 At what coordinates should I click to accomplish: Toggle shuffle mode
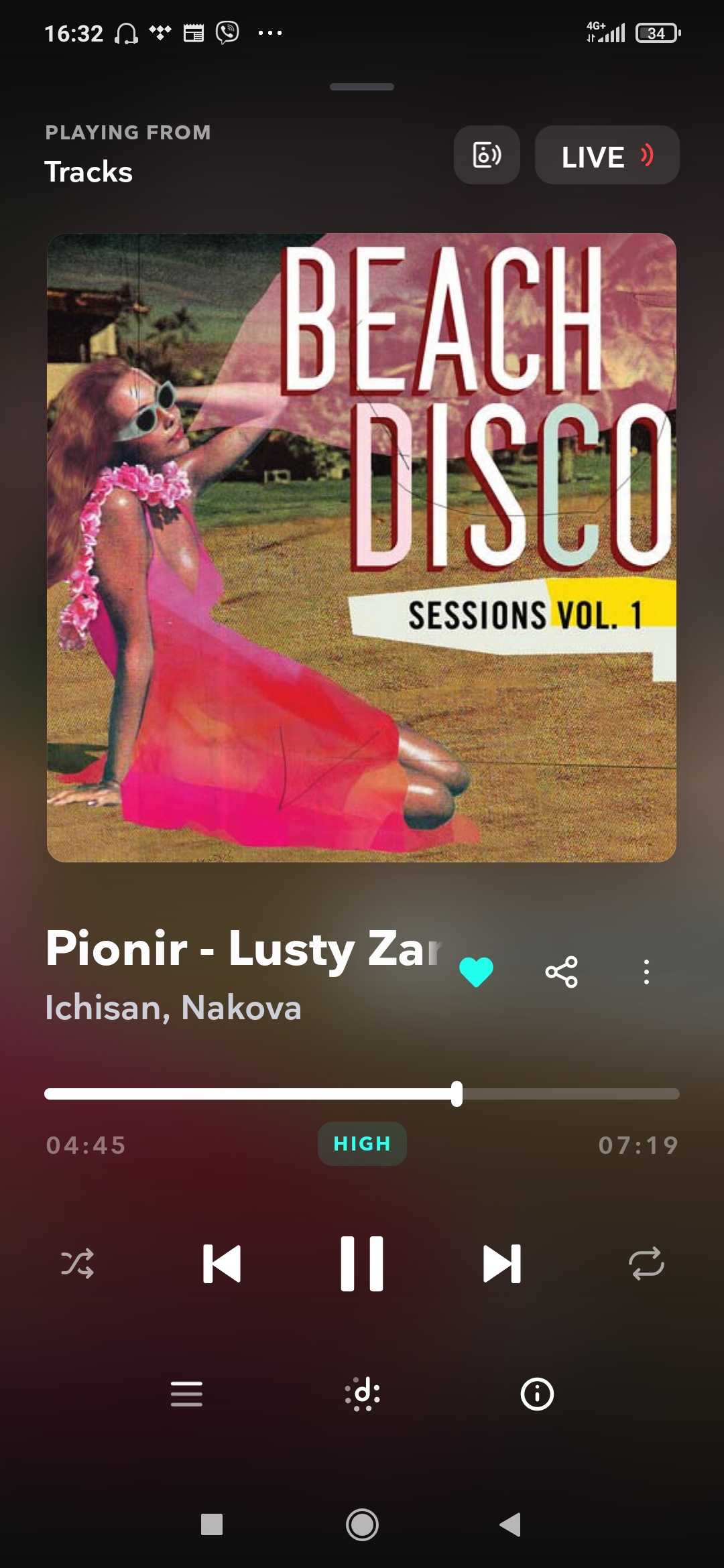tap(78, 1264)
